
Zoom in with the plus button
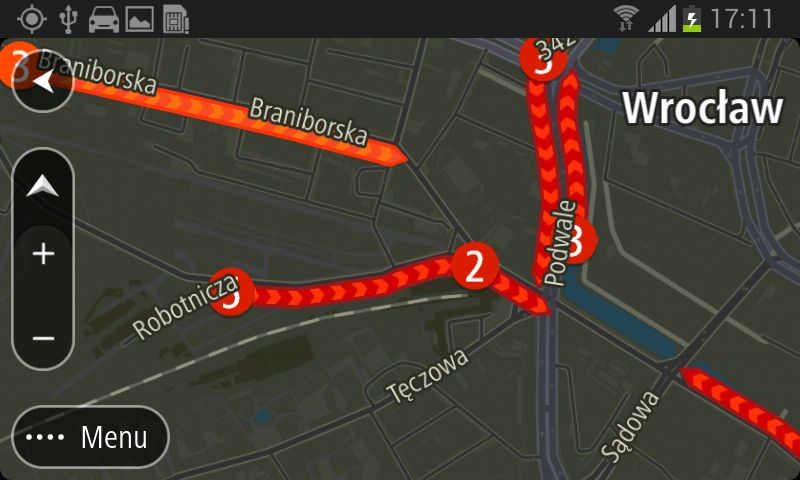[43, 254]
